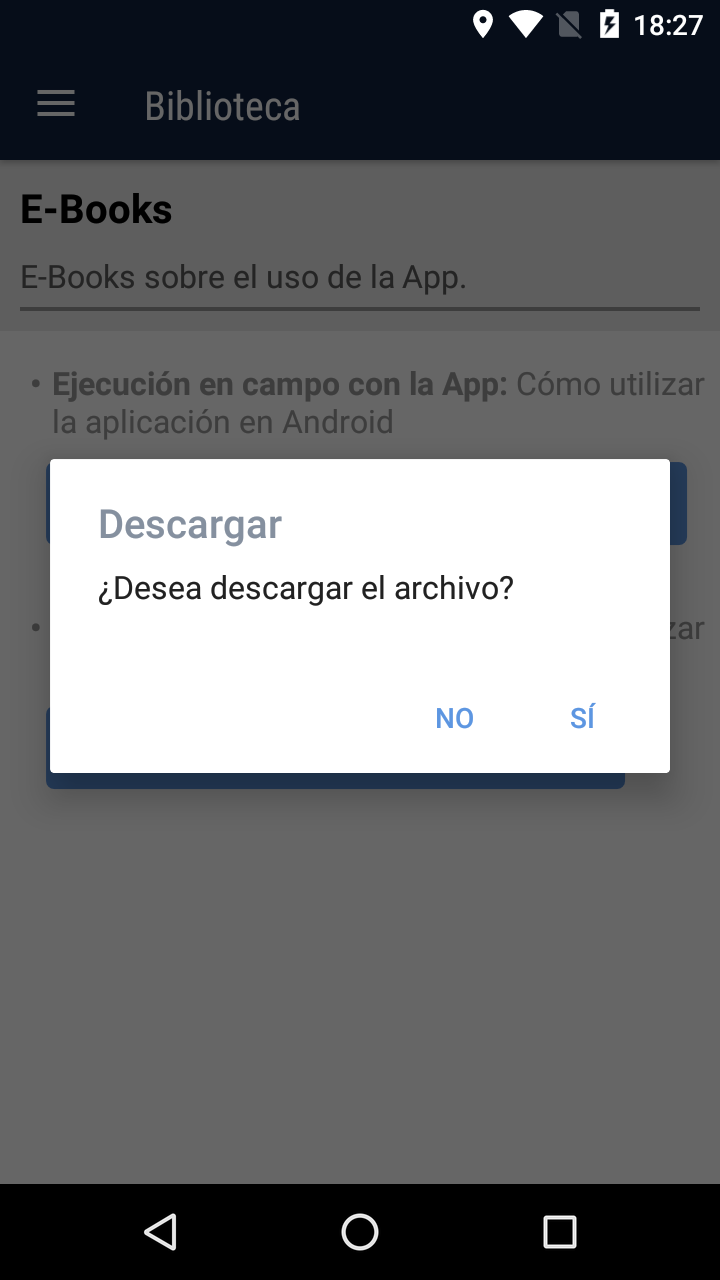
Task: Tap the Biblioteca title in the toolbar
Action: coord(221,104)
